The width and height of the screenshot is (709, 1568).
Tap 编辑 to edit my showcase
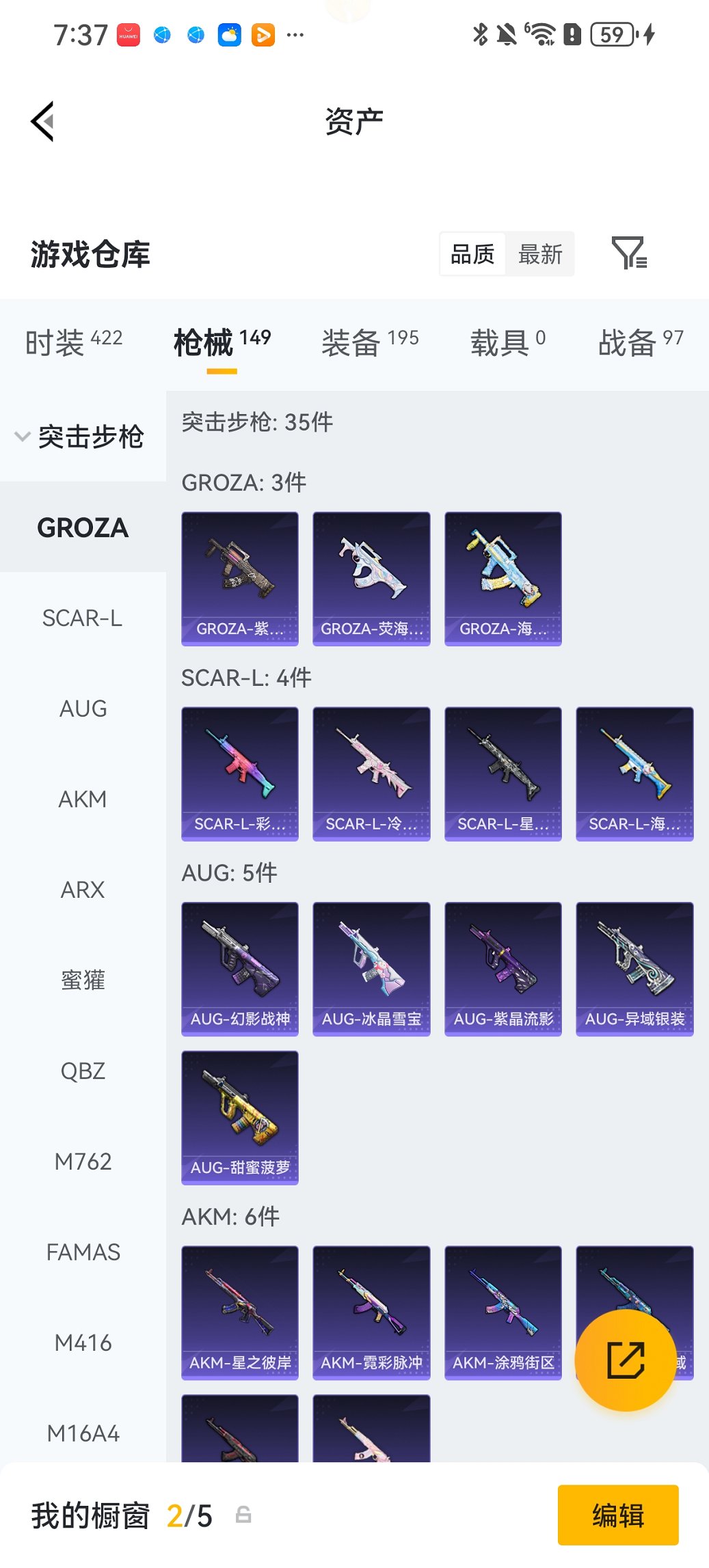tap(617, 1515)
